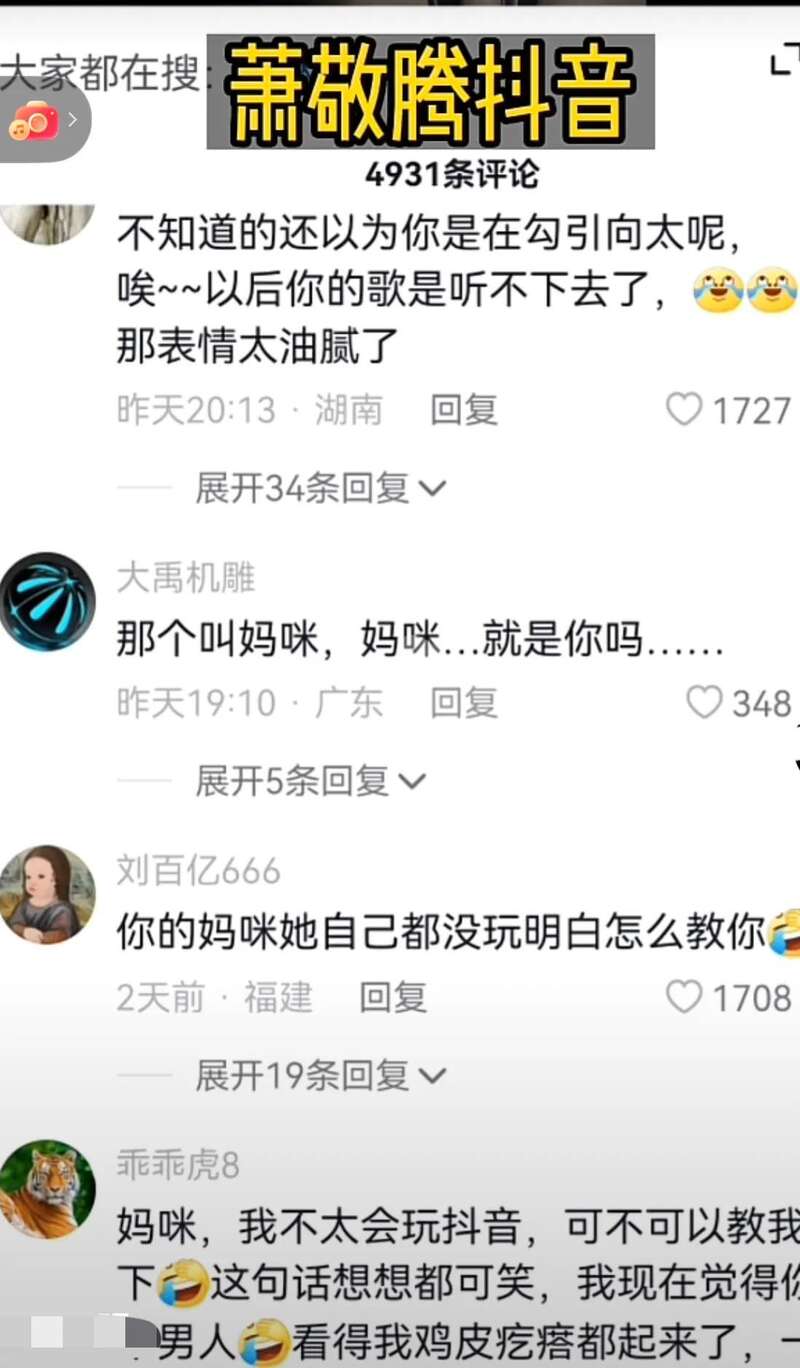Reply to 刘百亿666's comment
The width and height of the screenshot is (800, 1368).
pyautogui.click(x=392, y=997)
